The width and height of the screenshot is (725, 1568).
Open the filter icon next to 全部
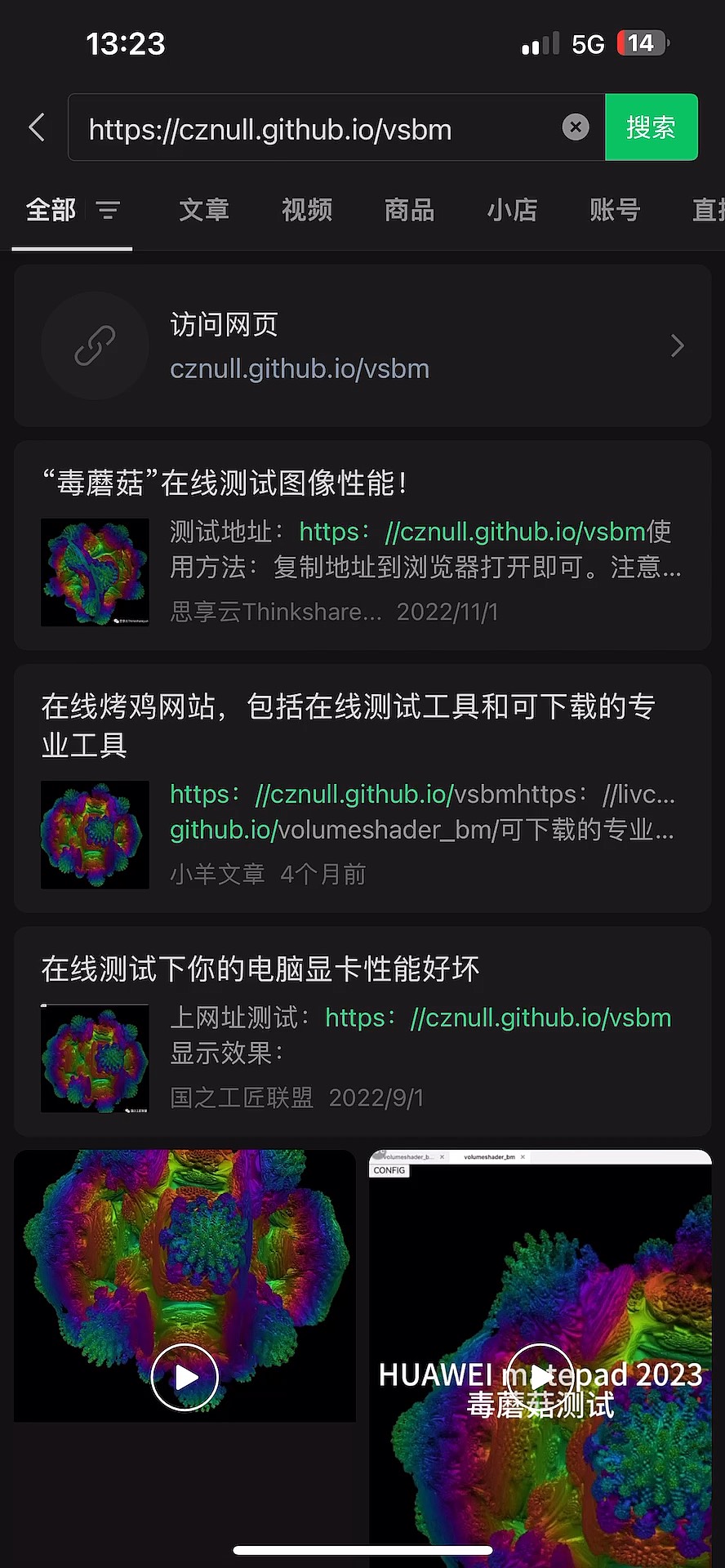(x=108, y=211)
